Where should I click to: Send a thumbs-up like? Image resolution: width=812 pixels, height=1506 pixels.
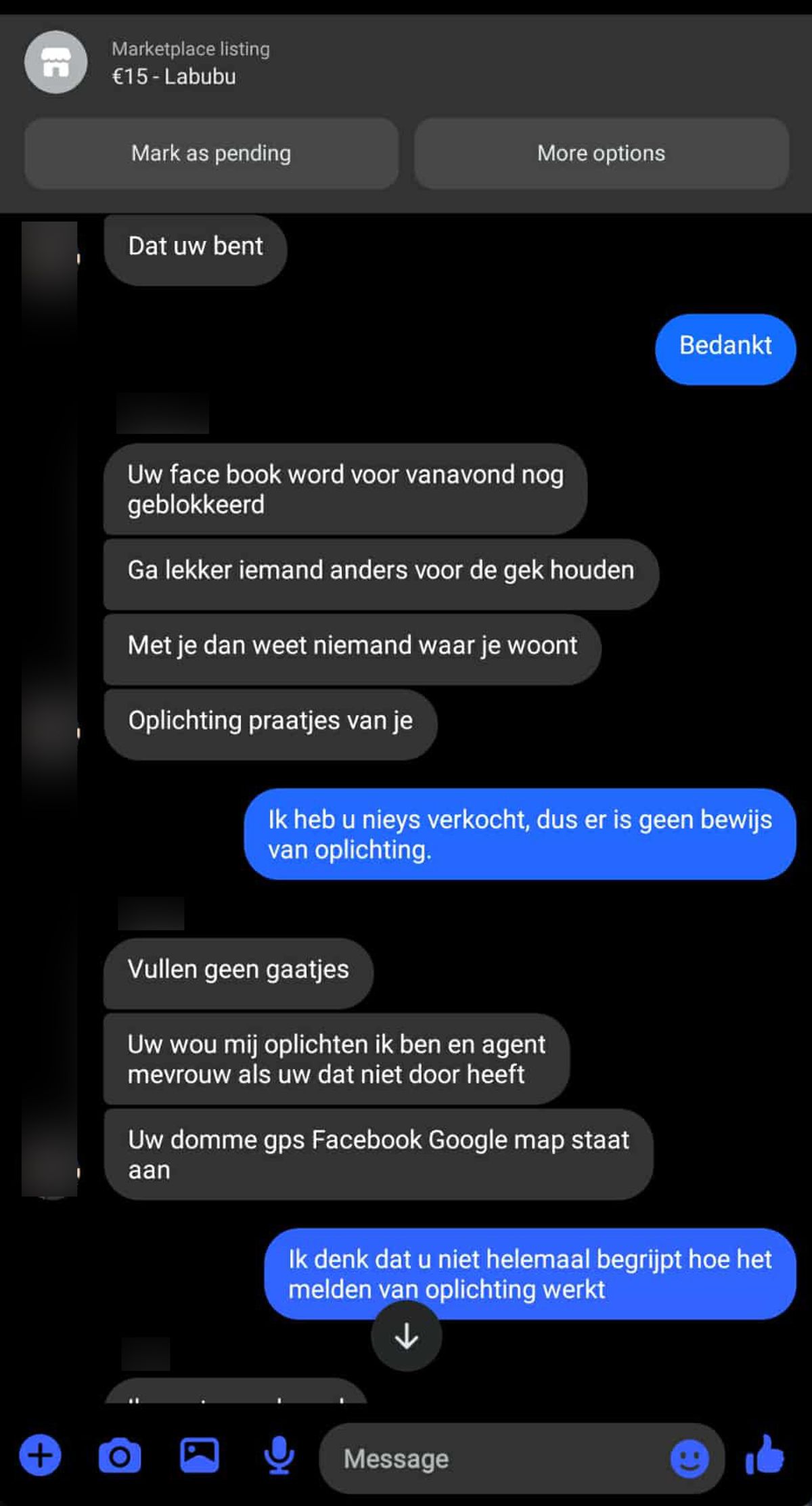tap(765, 1455)
